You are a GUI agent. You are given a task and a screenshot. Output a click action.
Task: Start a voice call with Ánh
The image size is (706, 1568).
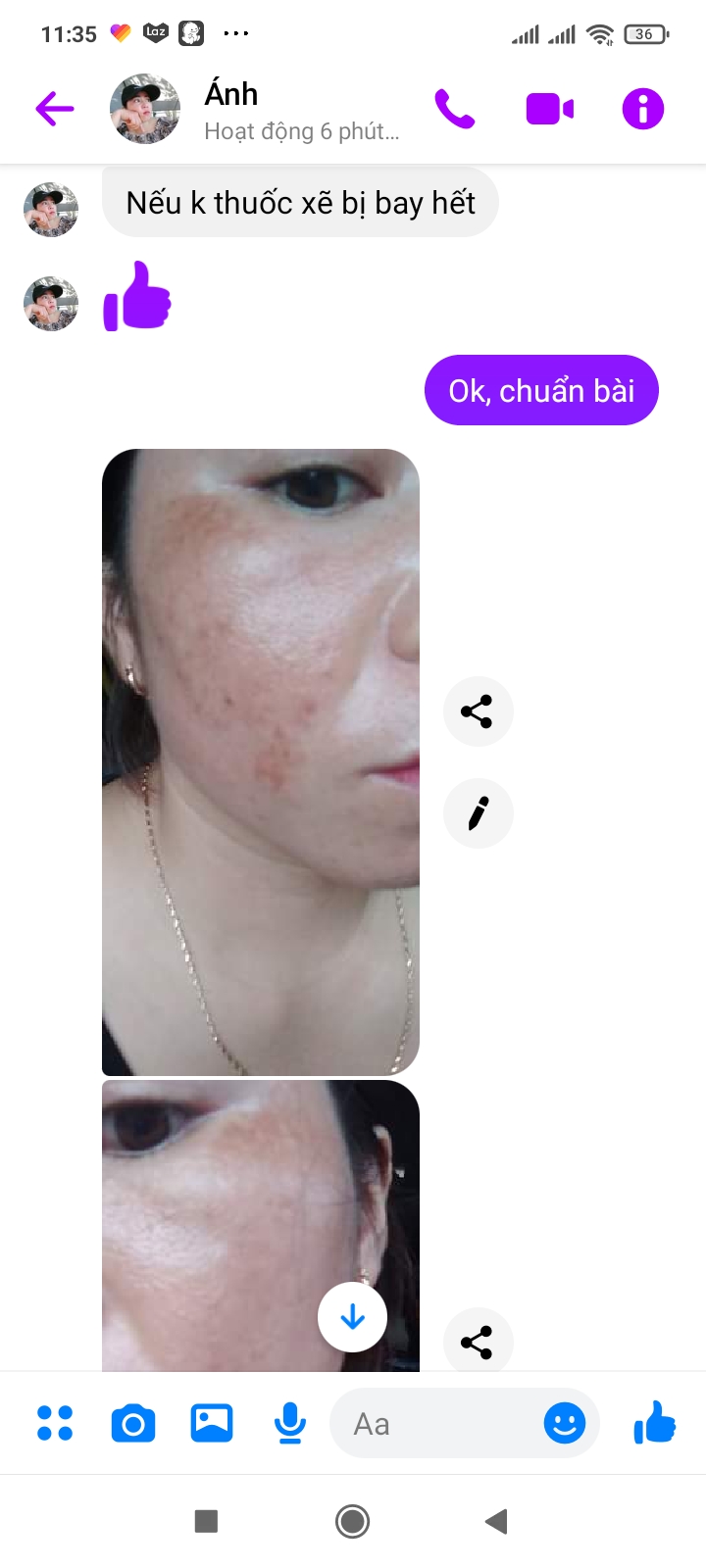click(455, 109)
